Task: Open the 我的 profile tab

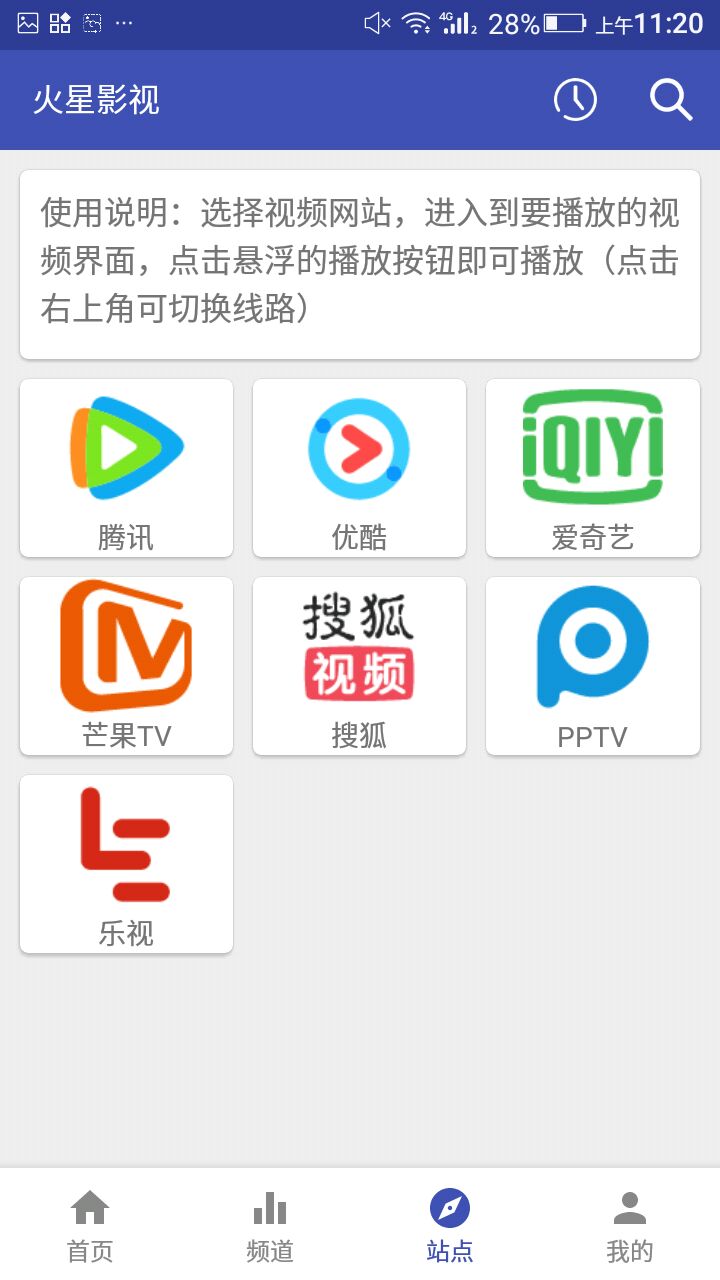Action: [x=630, y=1226]
